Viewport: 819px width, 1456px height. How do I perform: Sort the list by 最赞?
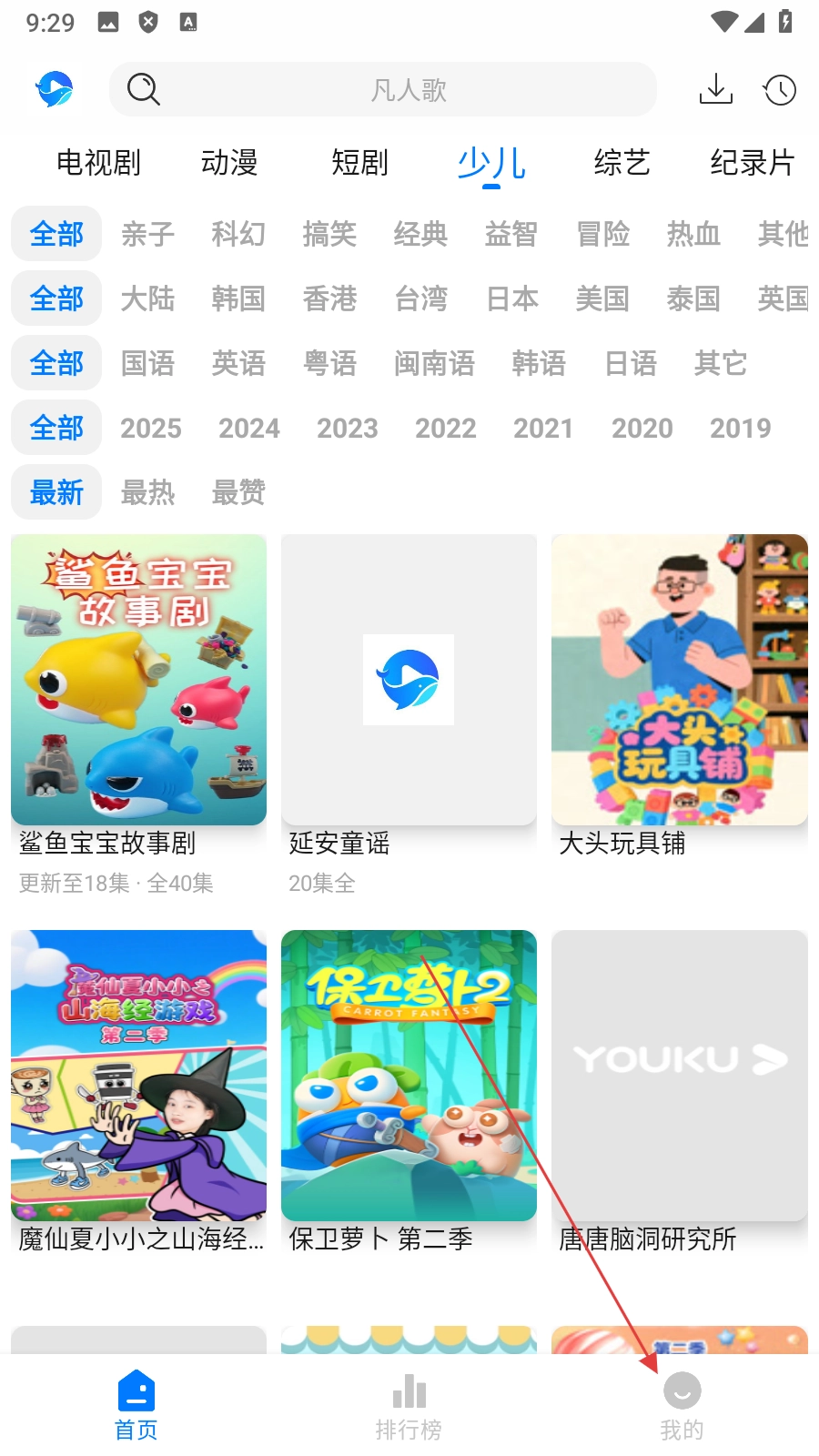click(238, 492)
